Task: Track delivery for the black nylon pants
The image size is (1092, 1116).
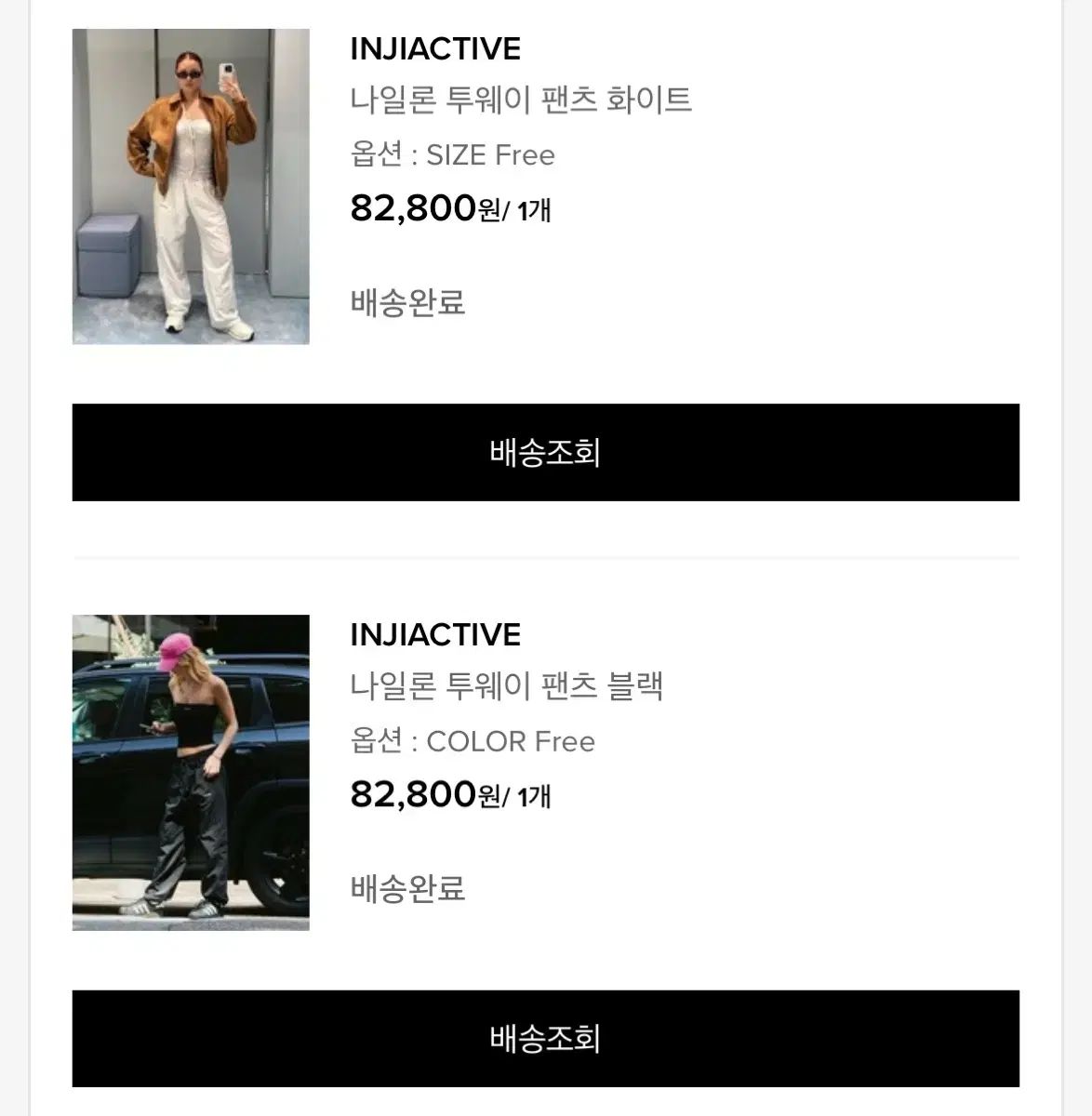Action: pyautogui.click(x=545, y=1038)
